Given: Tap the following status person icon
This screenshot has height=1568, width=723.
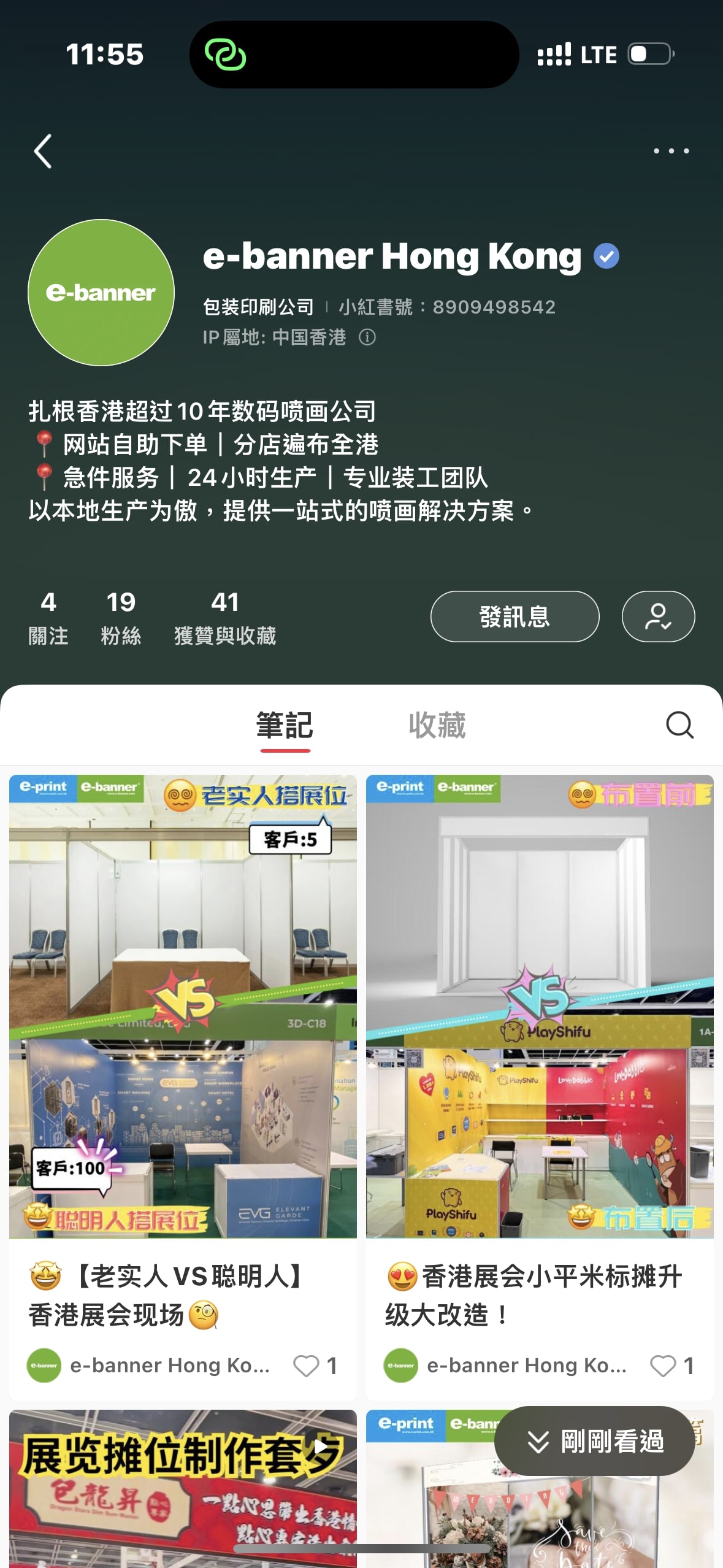Looking at the screenshot, I should point(658,617).
